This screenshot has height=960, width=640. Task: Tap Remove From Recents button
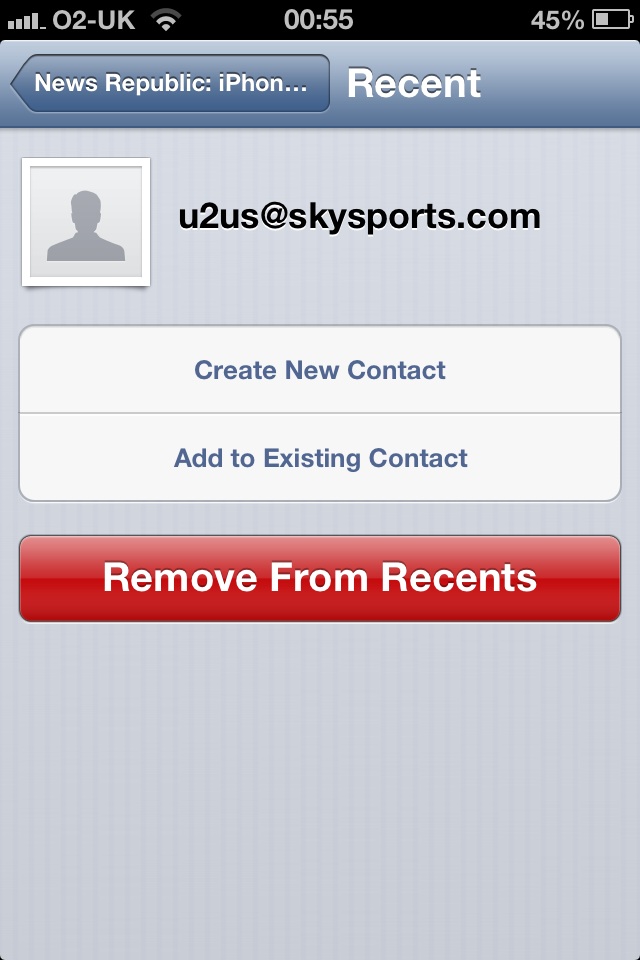tap(320, 578)
